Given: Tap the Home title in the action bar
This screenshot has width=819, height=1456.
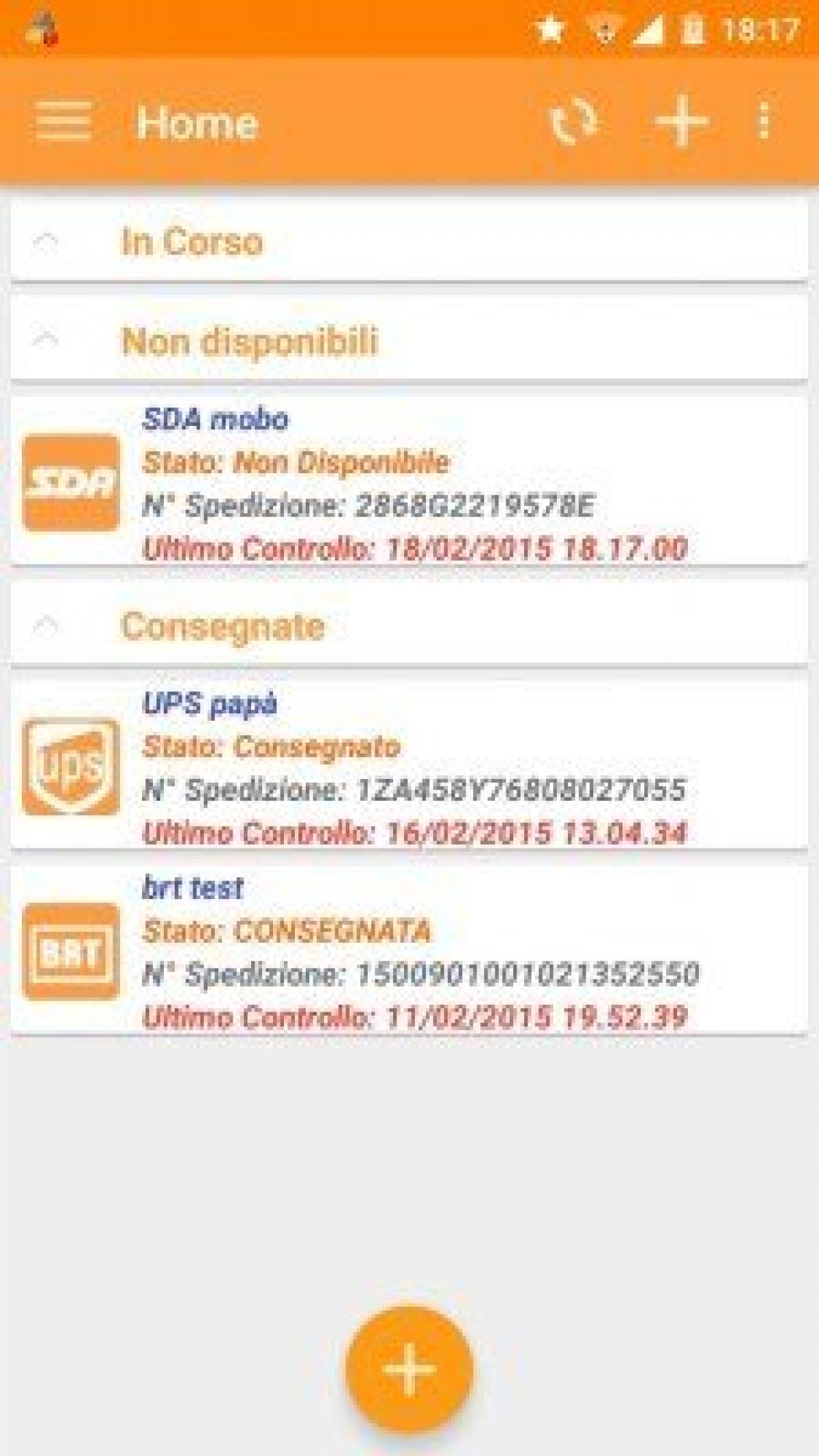Looking at the screenshot, I should tap(197, 122).
